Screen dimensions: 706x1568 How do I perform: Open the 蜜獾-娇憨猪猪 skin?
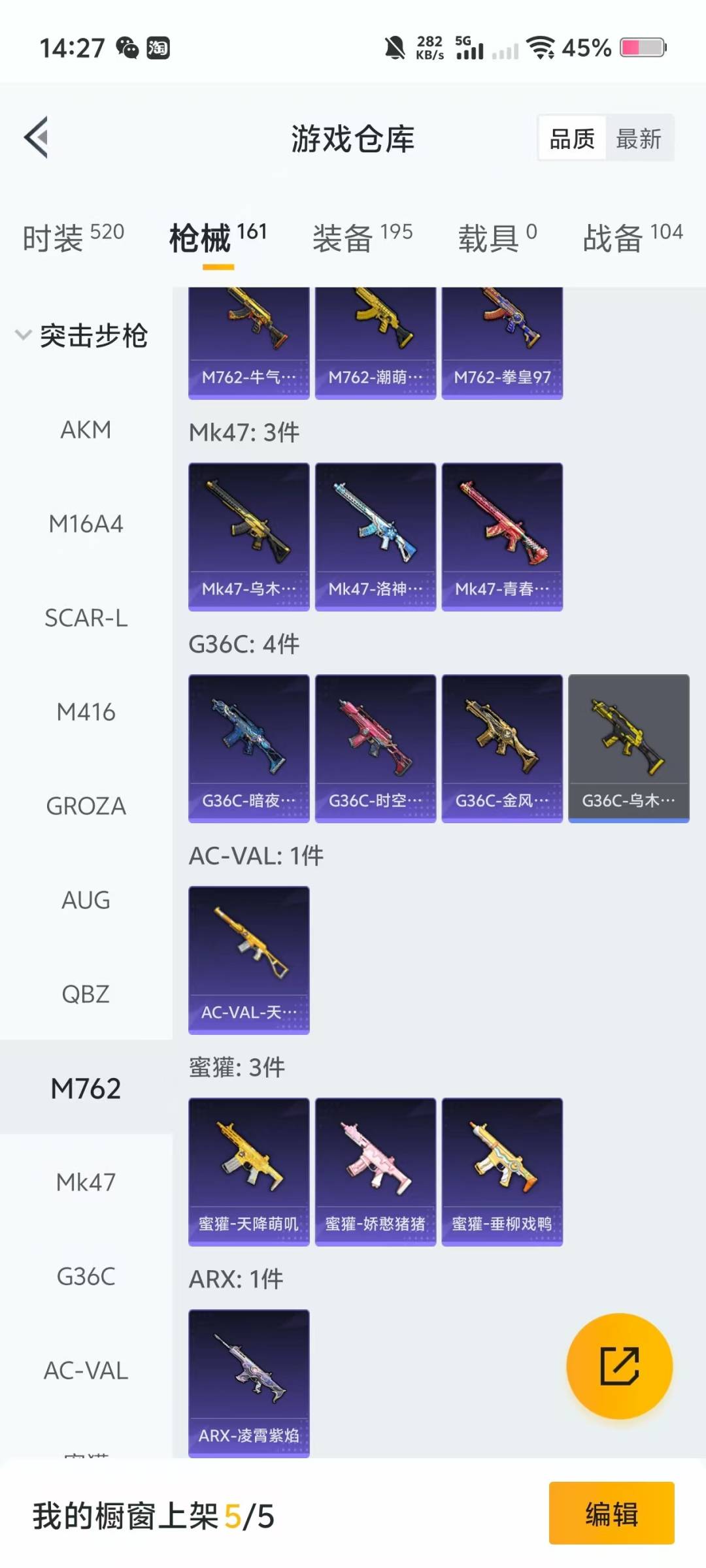[375, 1172]
